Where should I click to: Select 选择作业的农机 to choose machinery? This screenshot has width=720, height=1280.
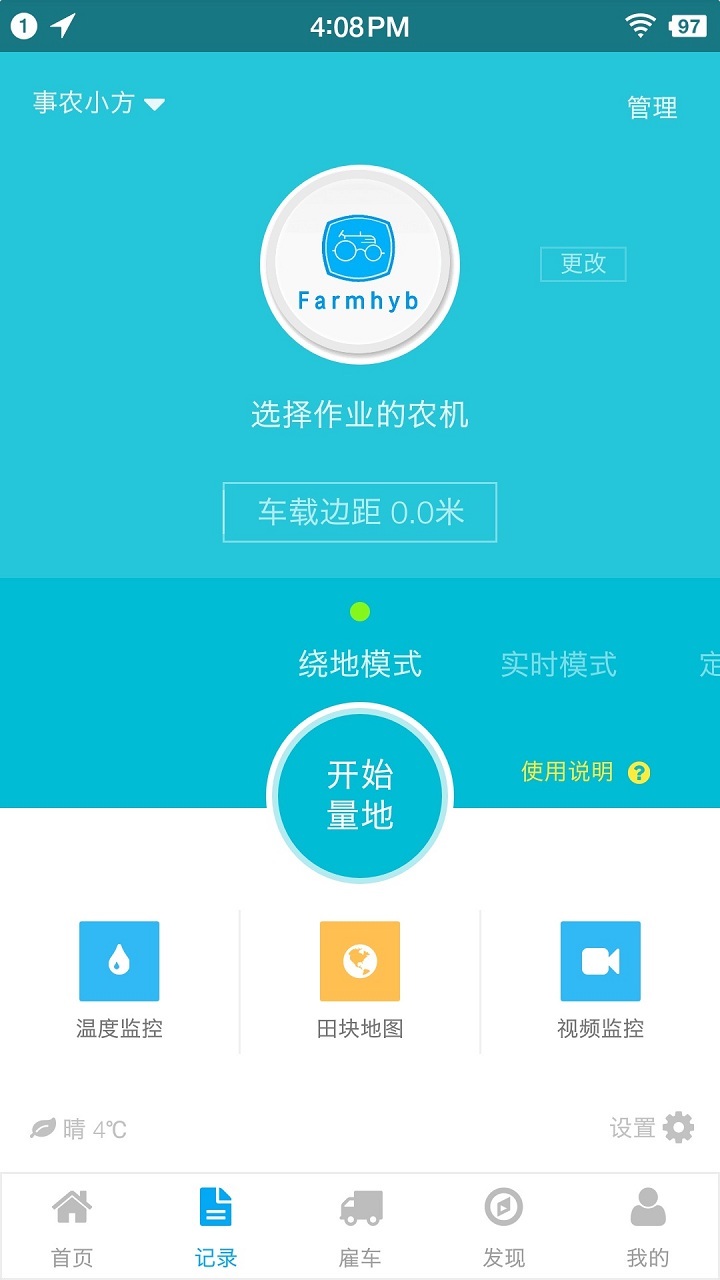tap(360, 415)
